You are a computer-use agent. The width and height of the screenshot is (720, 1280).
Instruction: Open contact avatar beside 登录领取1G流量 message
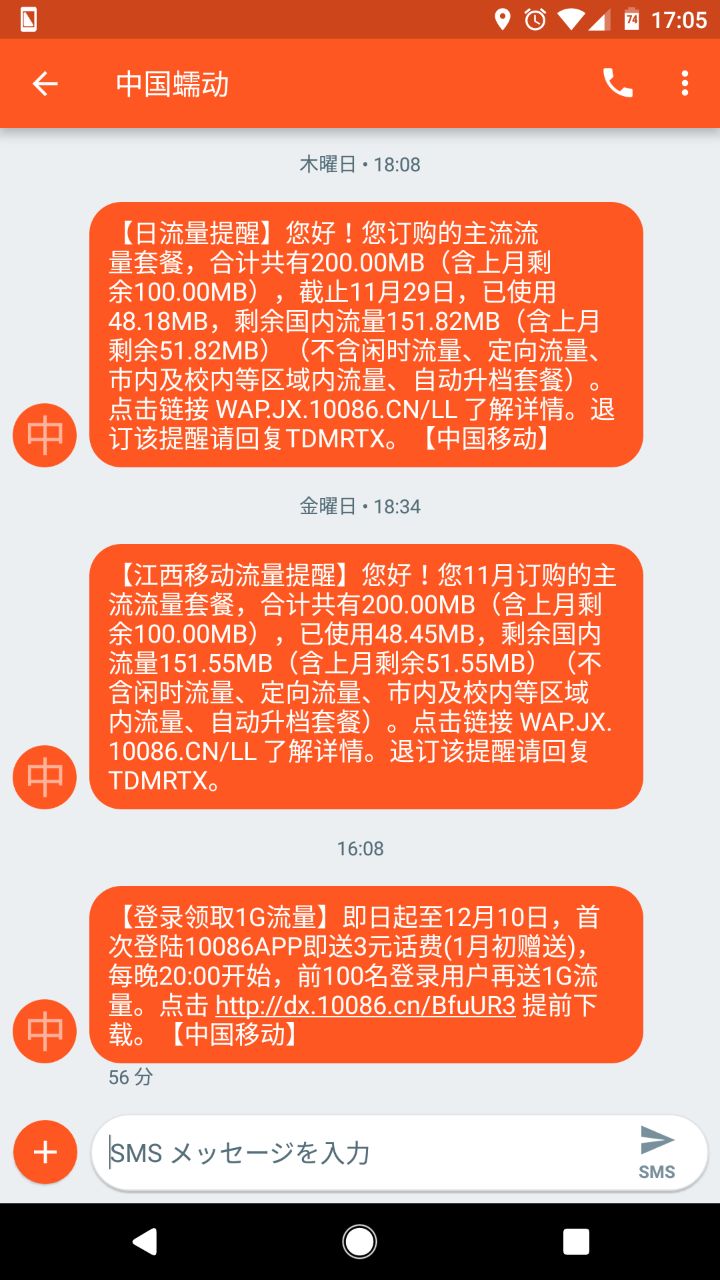click(x=45, y=1031)
